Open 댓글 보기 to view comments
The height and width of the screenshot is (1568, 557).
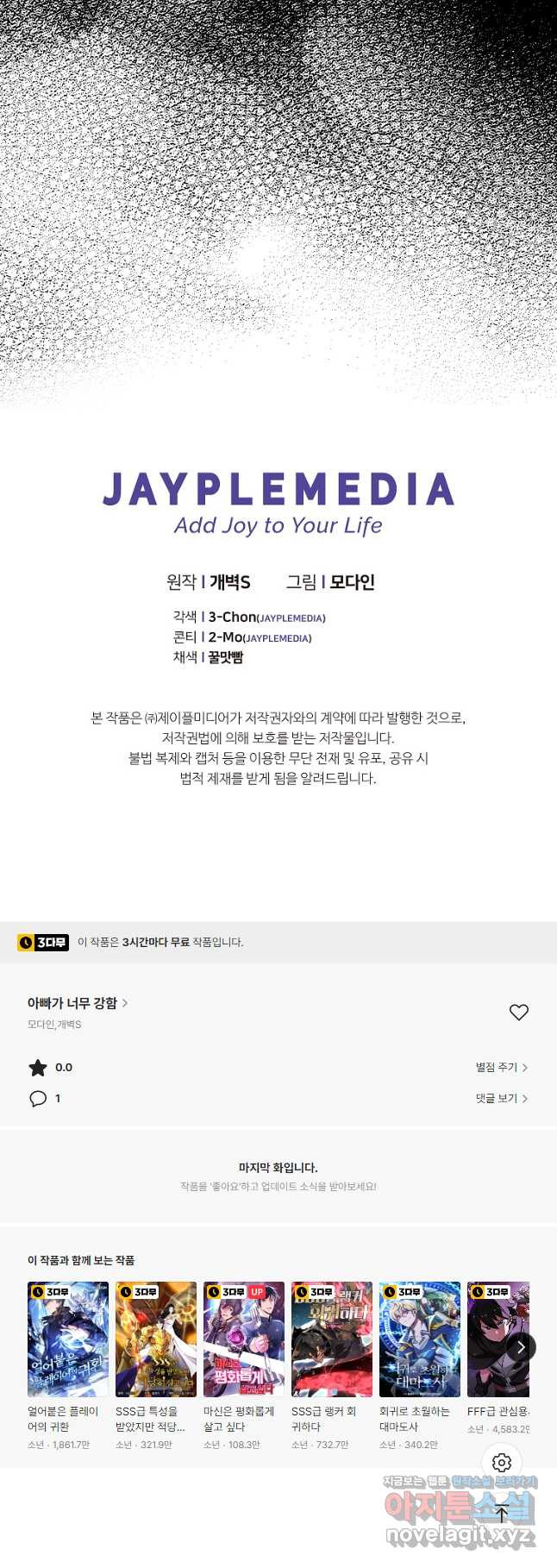coord(501,1099)
